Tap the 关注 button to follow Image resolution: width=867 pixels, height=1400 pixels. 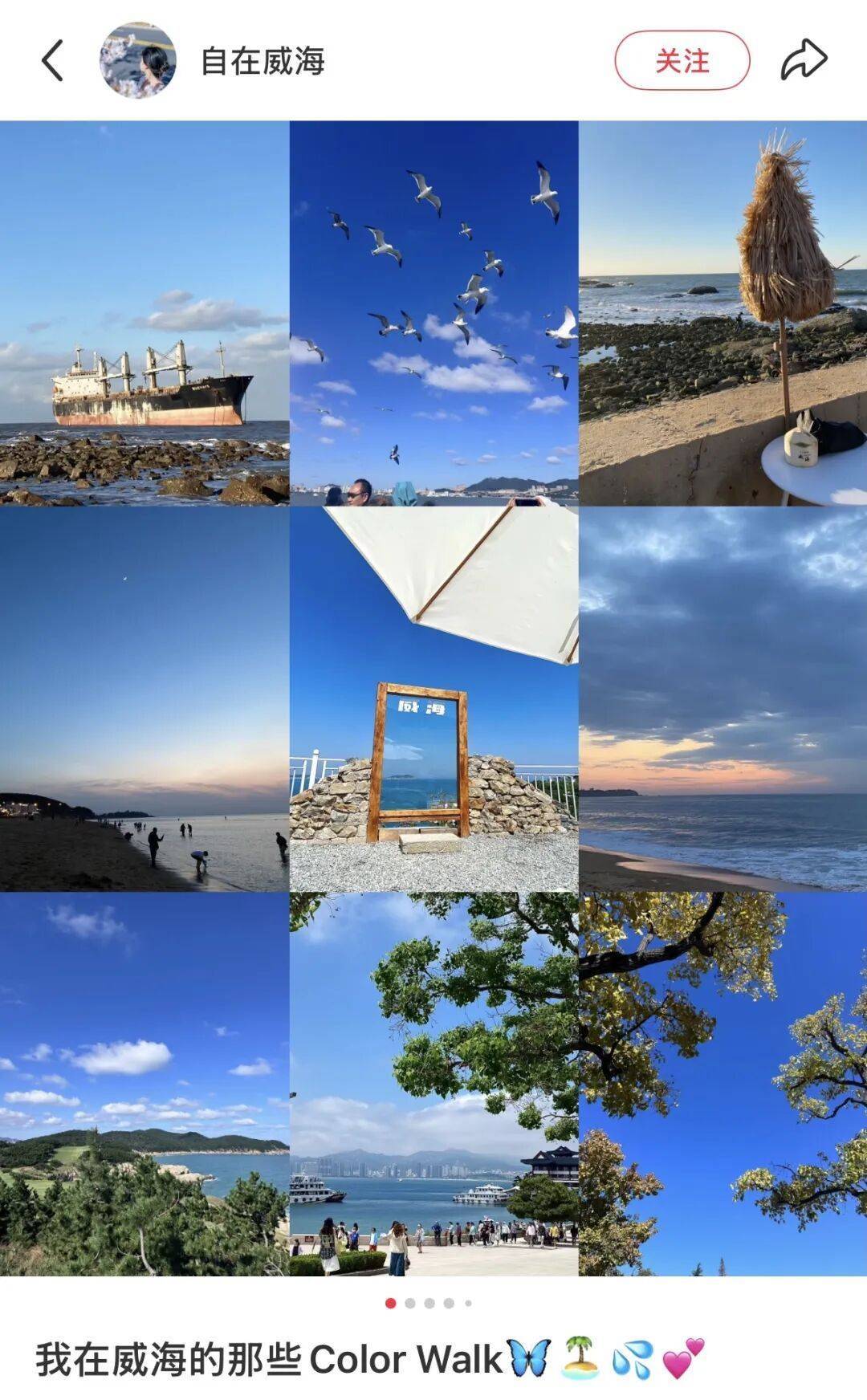[x=682, y=61]
